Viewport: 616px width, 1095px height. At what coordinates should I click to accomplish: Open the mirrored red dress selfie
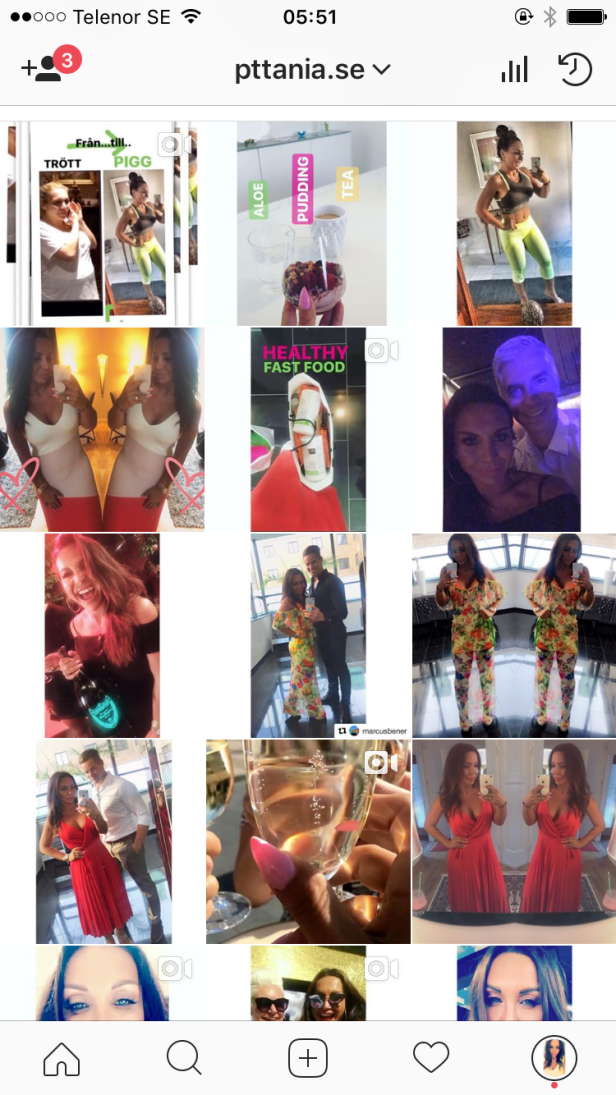(x=514, y=842)
